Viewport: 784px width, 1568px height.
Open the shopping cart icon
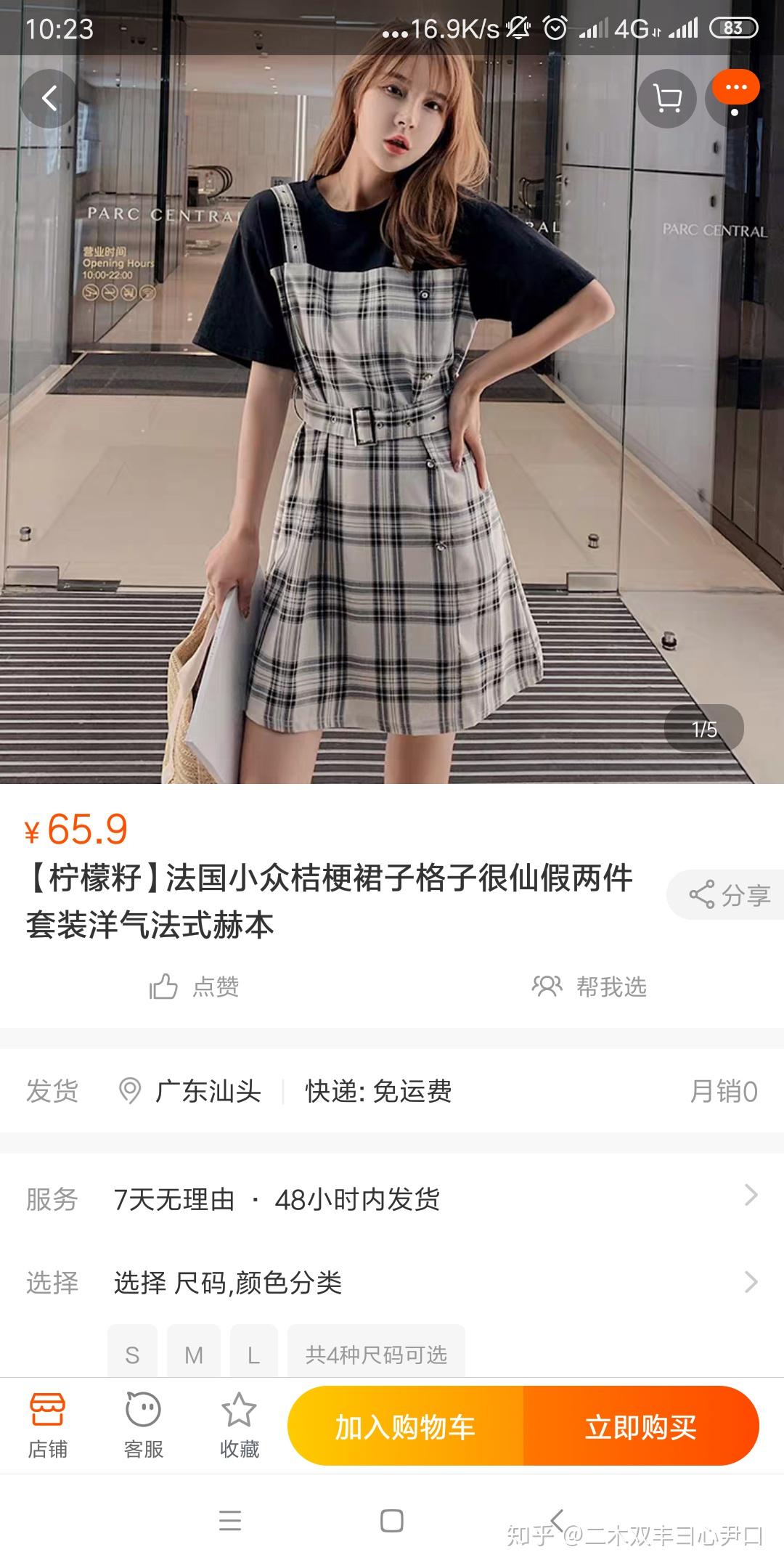(x=666, y=99)
